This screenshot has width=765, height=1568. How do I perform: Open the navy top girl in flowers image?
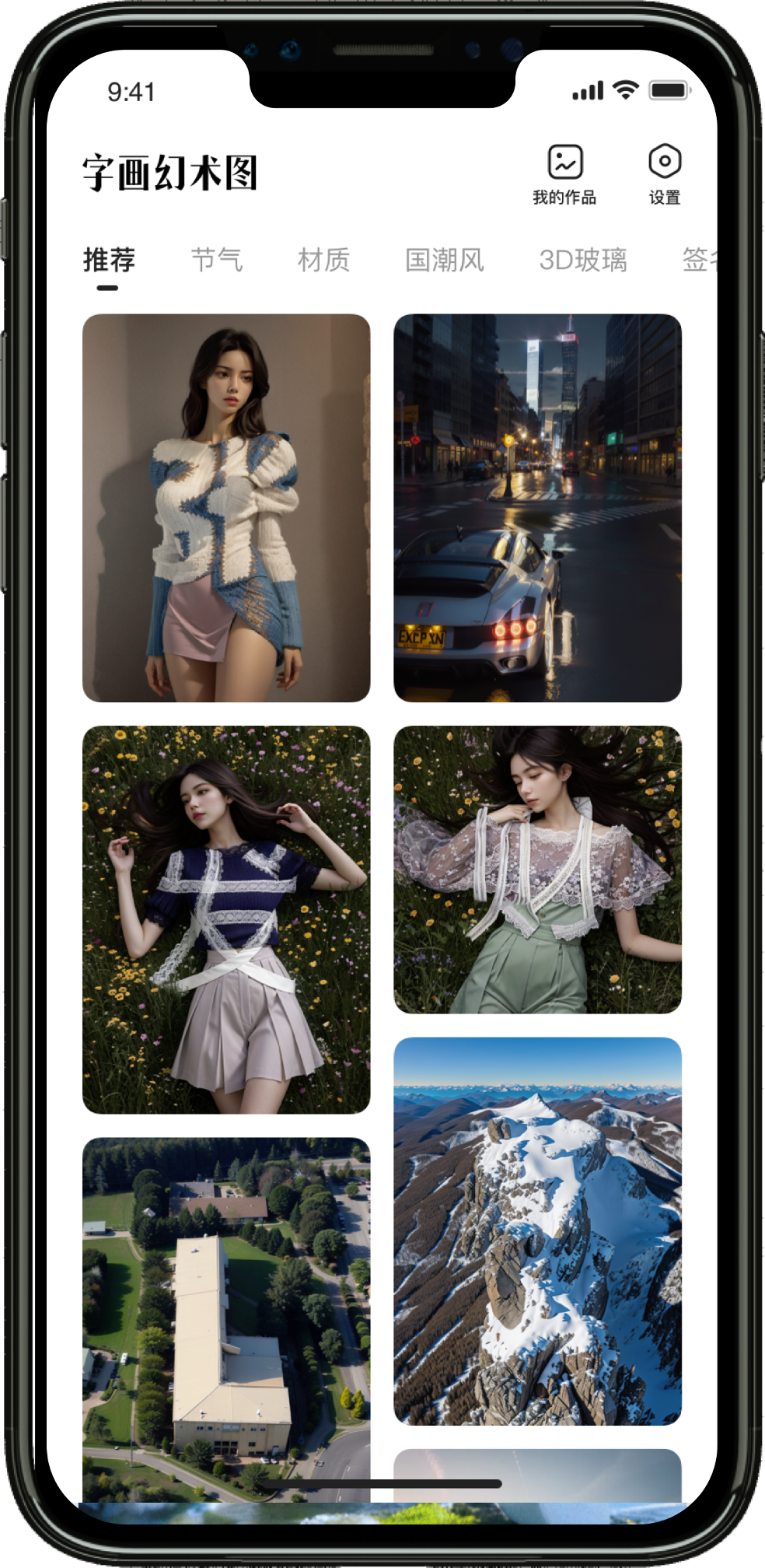(226, 919)
